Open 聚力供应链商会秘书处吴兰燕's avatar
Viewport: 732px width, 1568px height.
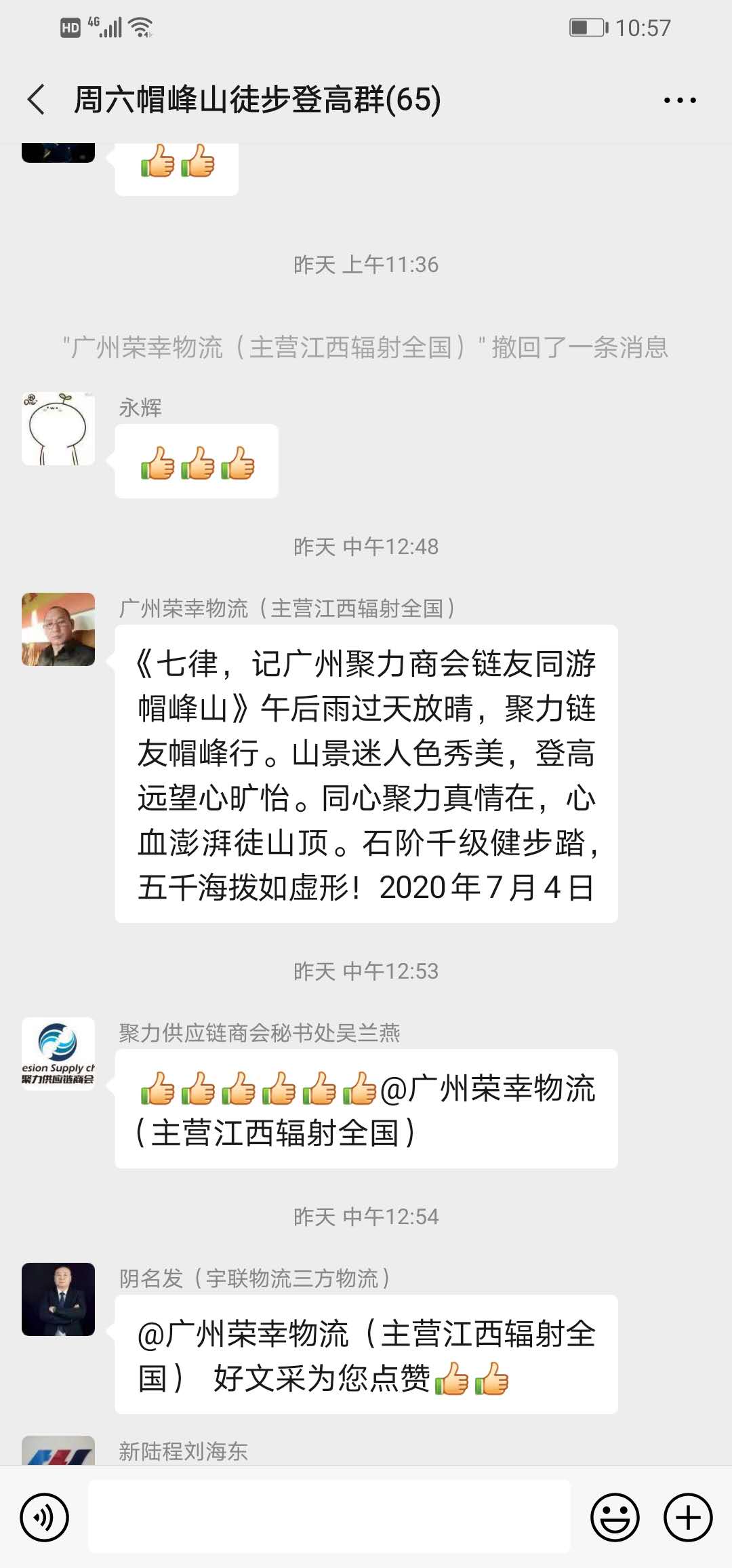click(58, 1053)
